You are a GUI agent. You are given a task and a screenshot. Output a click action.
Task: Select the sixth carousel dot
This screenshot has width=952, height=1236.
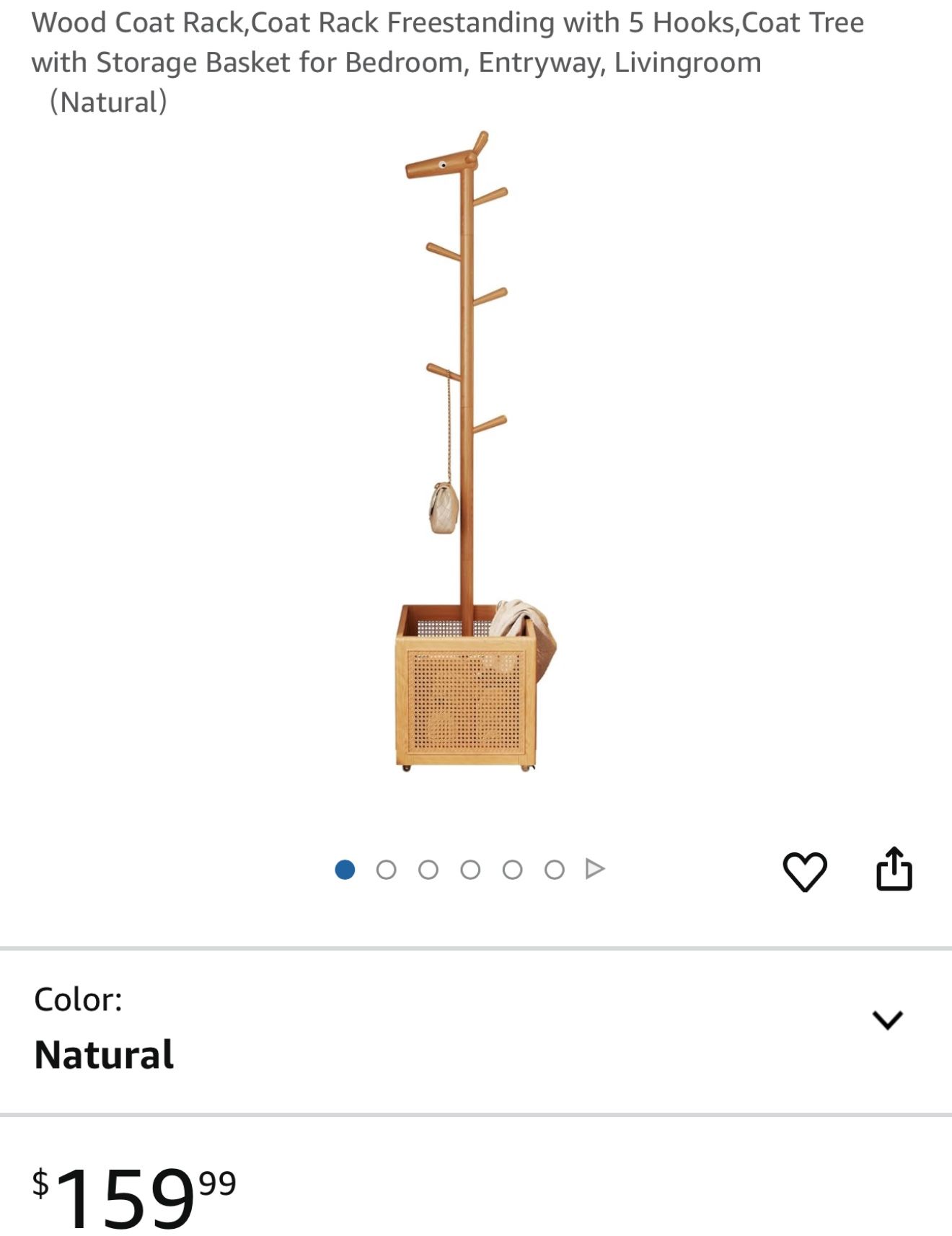554,870
